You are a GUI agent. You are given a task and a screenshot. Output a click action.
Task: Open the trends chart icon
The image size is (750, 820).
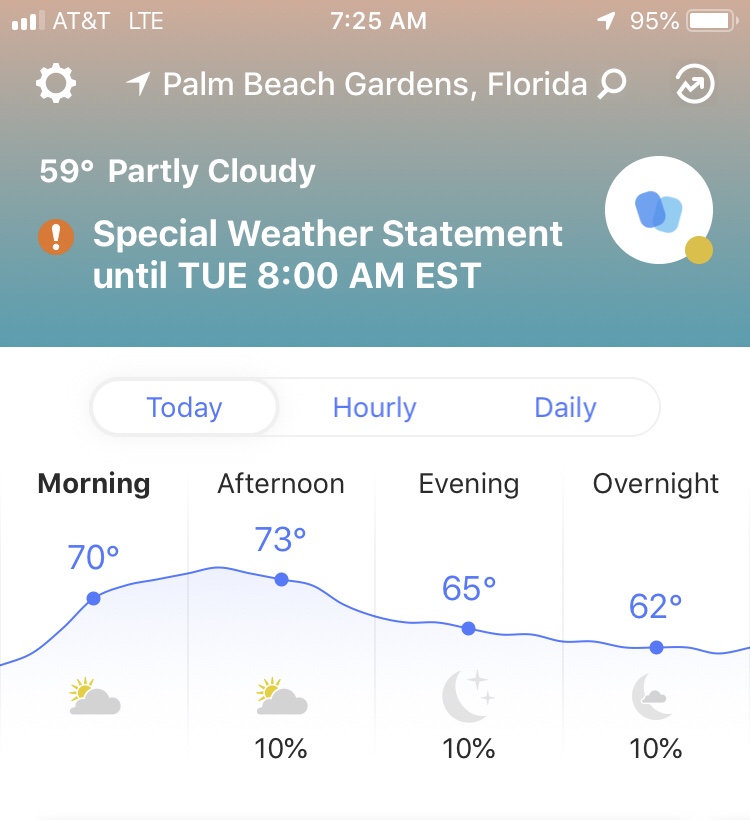(694, 85)
